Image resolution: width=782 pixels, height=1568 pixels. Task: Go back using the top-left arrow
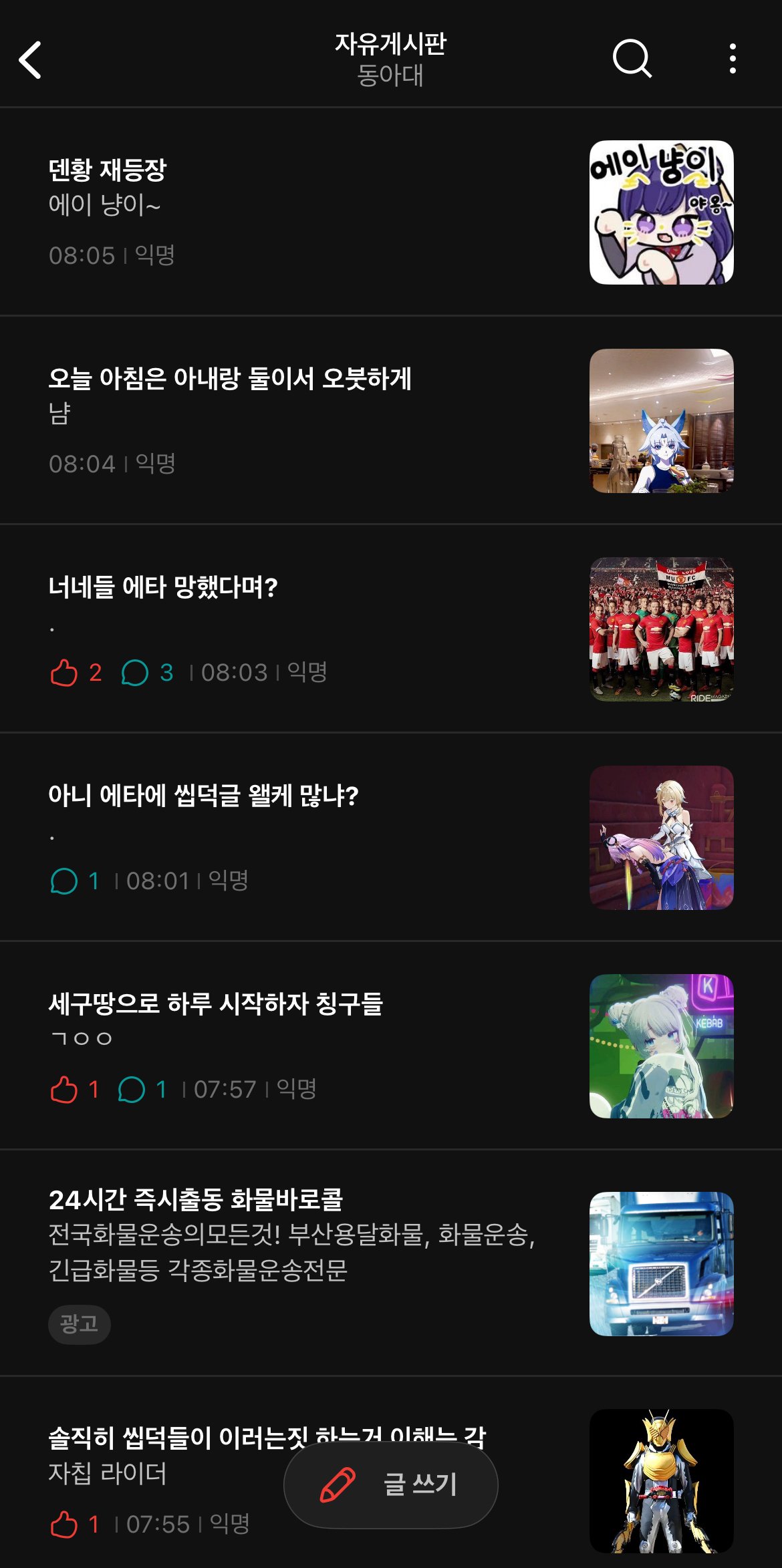[31, 60]
